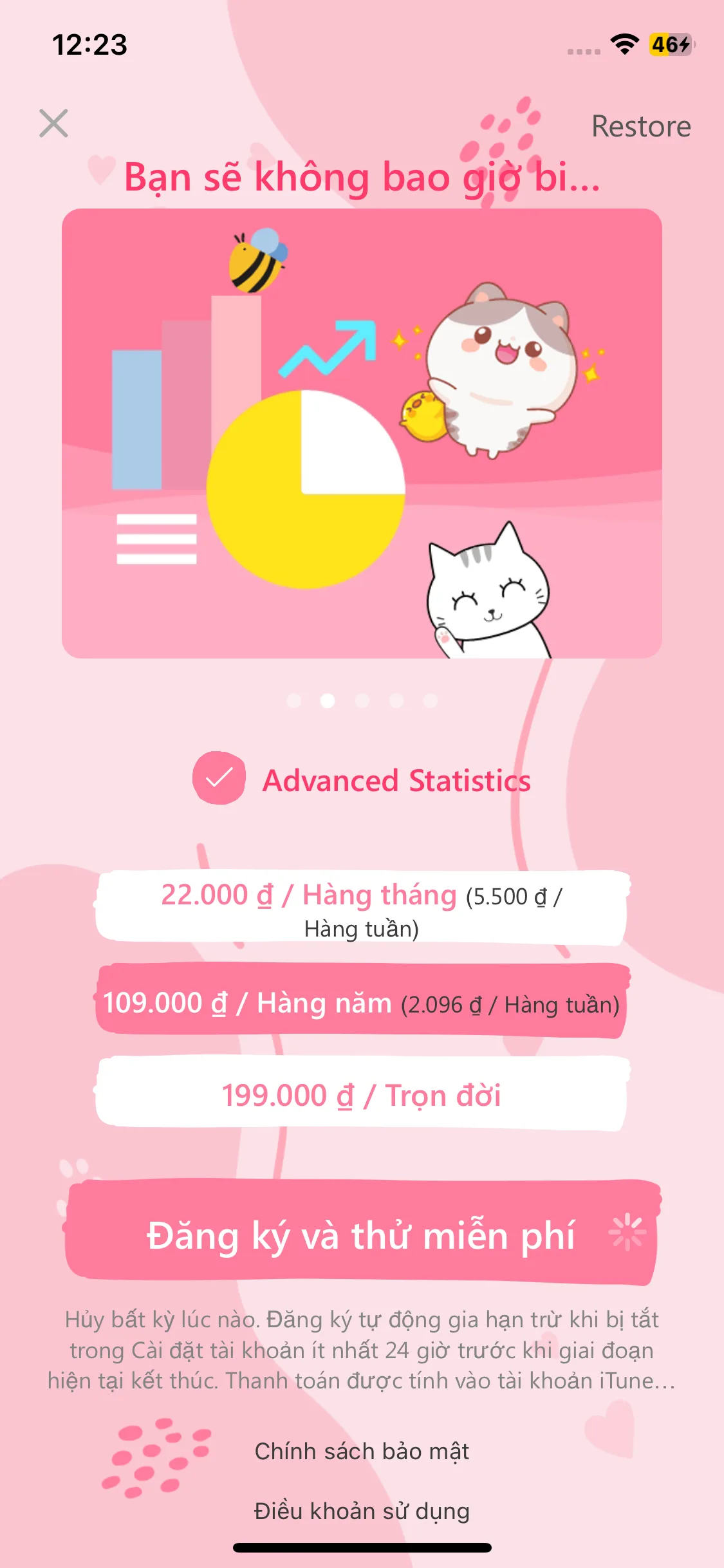Viewport: 724px width, 1568px height.
Task: Tap Restore purchases
Action: coord(640,126)
